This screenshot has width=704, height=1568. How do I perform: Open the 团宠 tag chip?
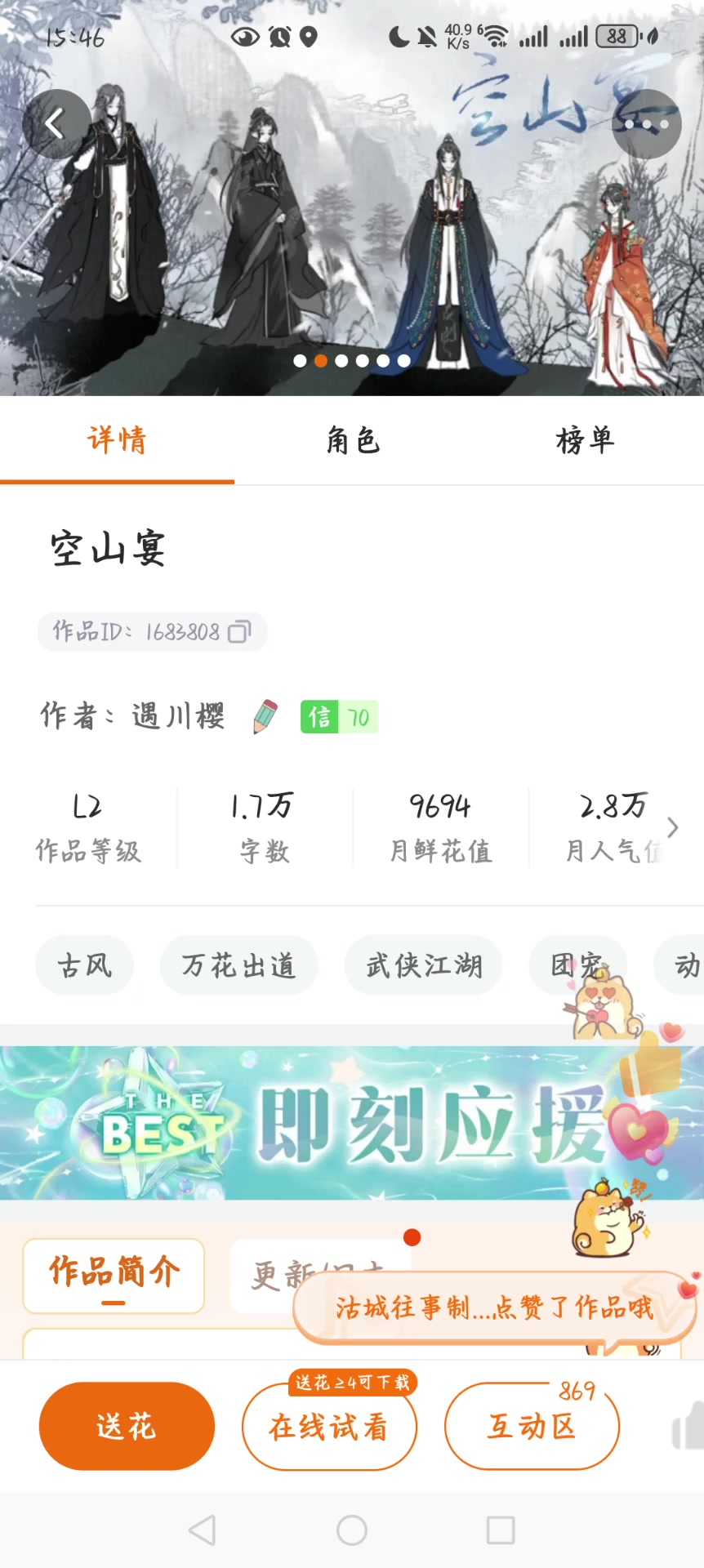click(x=572, y=964)
